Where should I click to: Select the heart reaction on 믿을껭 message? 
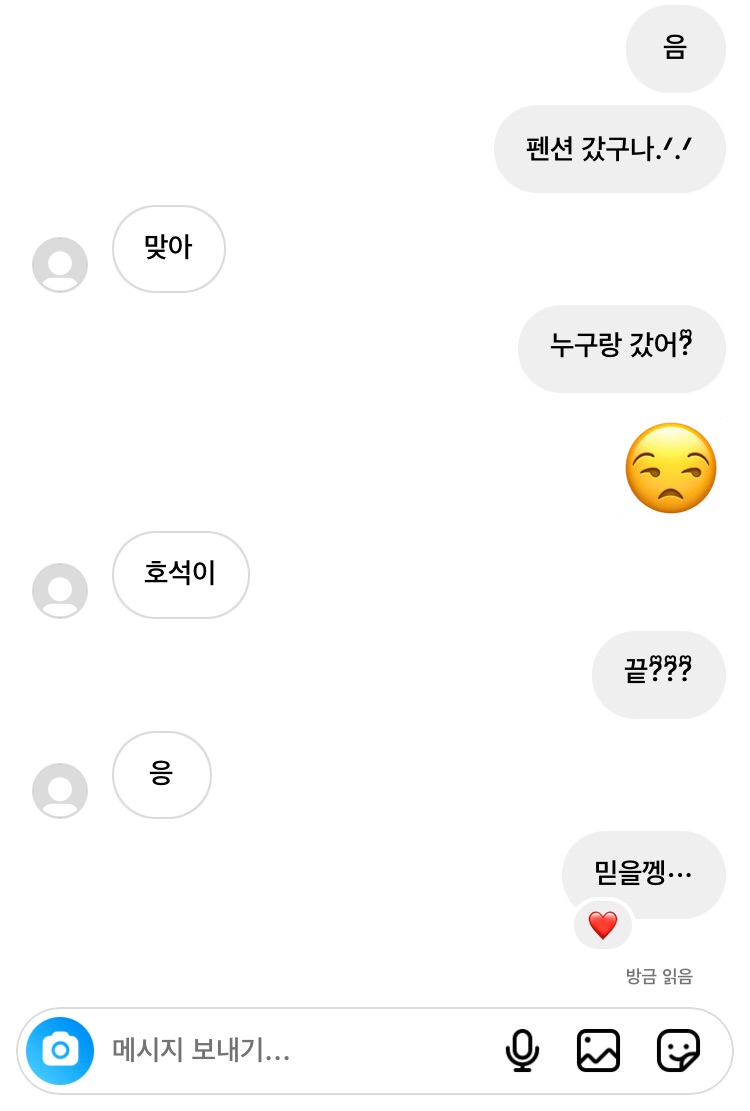(601, 926)
